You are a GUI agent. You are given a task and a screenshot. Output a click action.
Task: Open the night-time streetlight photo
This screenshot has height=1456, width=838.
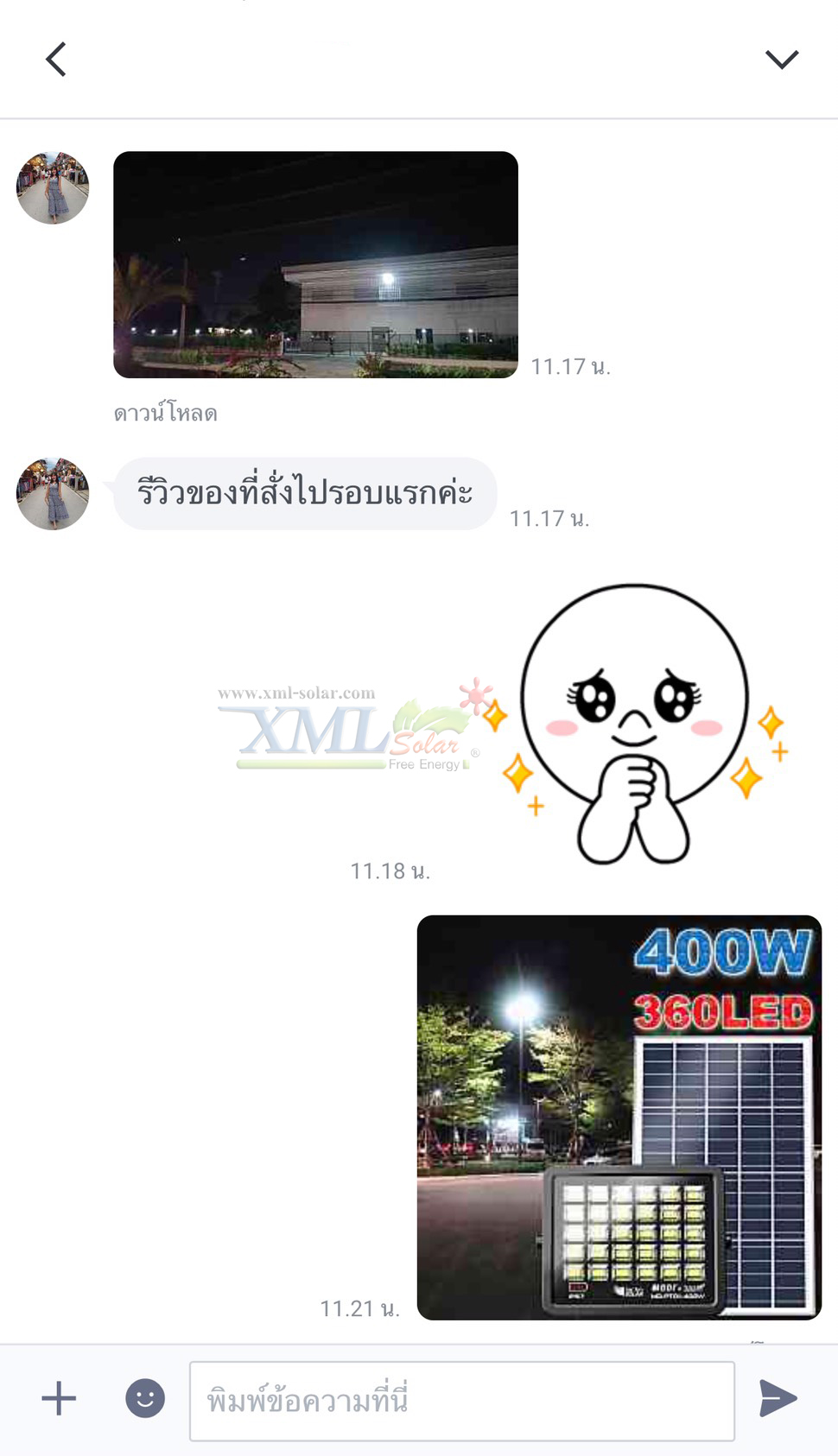click(x=315, y=265)
